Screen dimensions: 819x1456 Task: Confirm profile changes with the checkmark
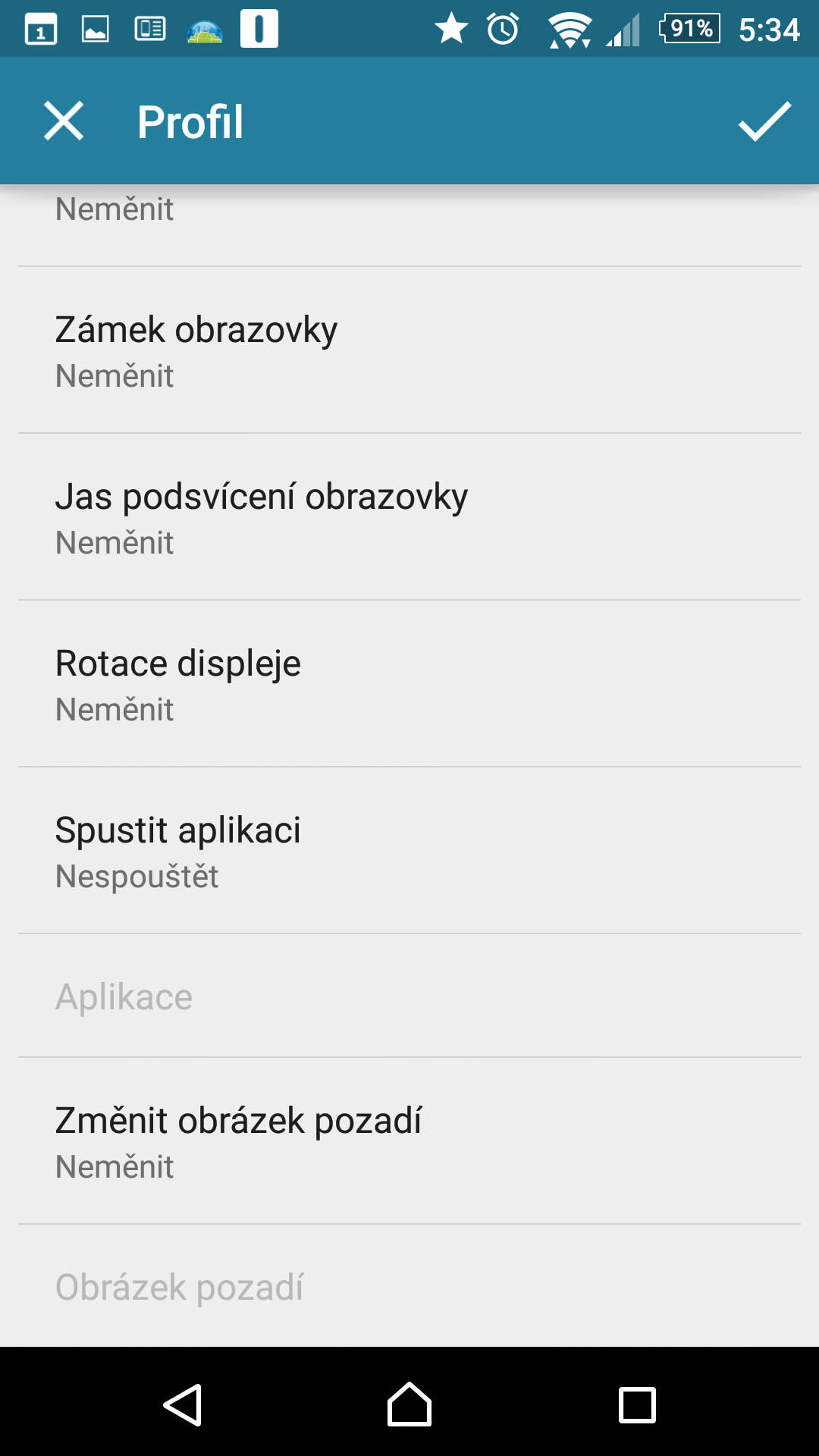click(x=764, y=121)
